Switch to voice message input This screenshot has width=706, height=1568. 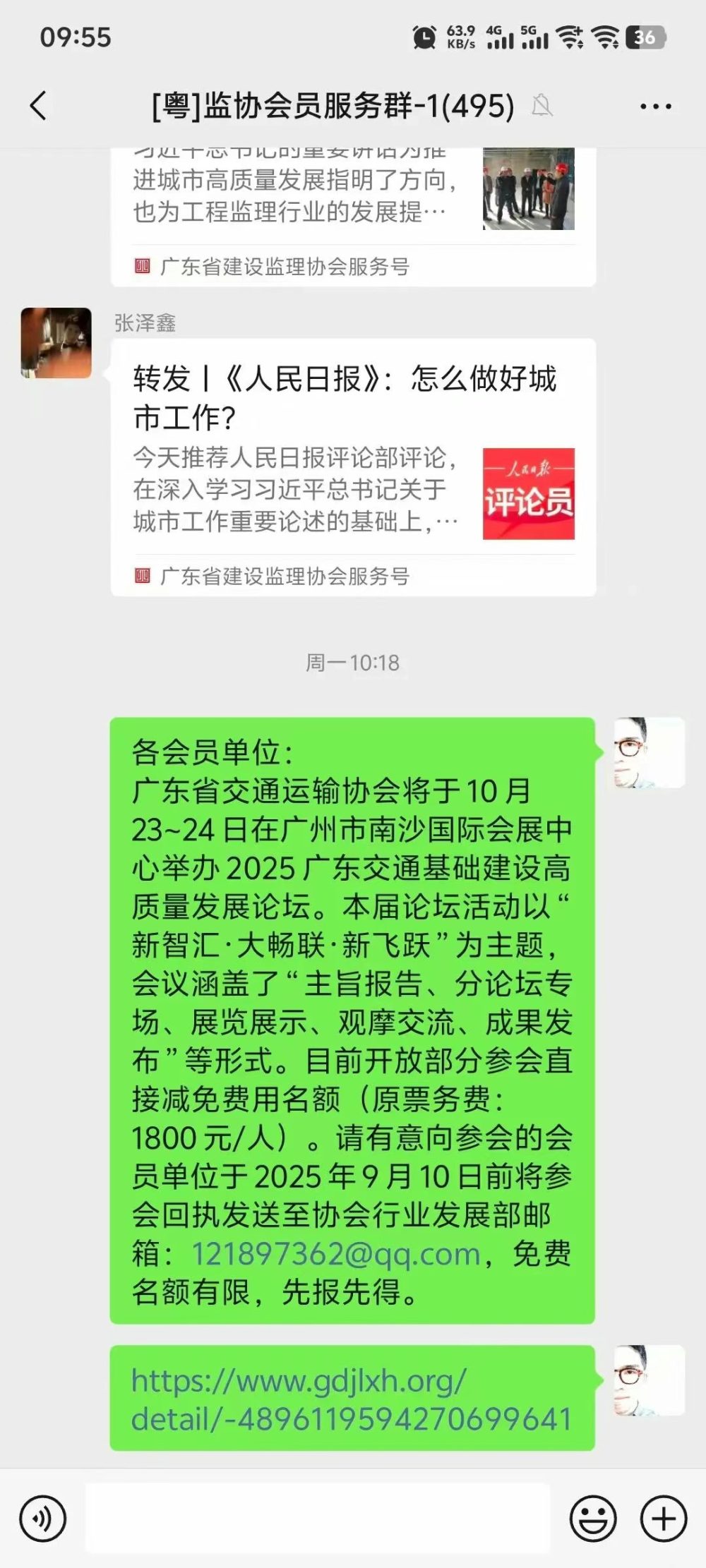pos(43,1519)
